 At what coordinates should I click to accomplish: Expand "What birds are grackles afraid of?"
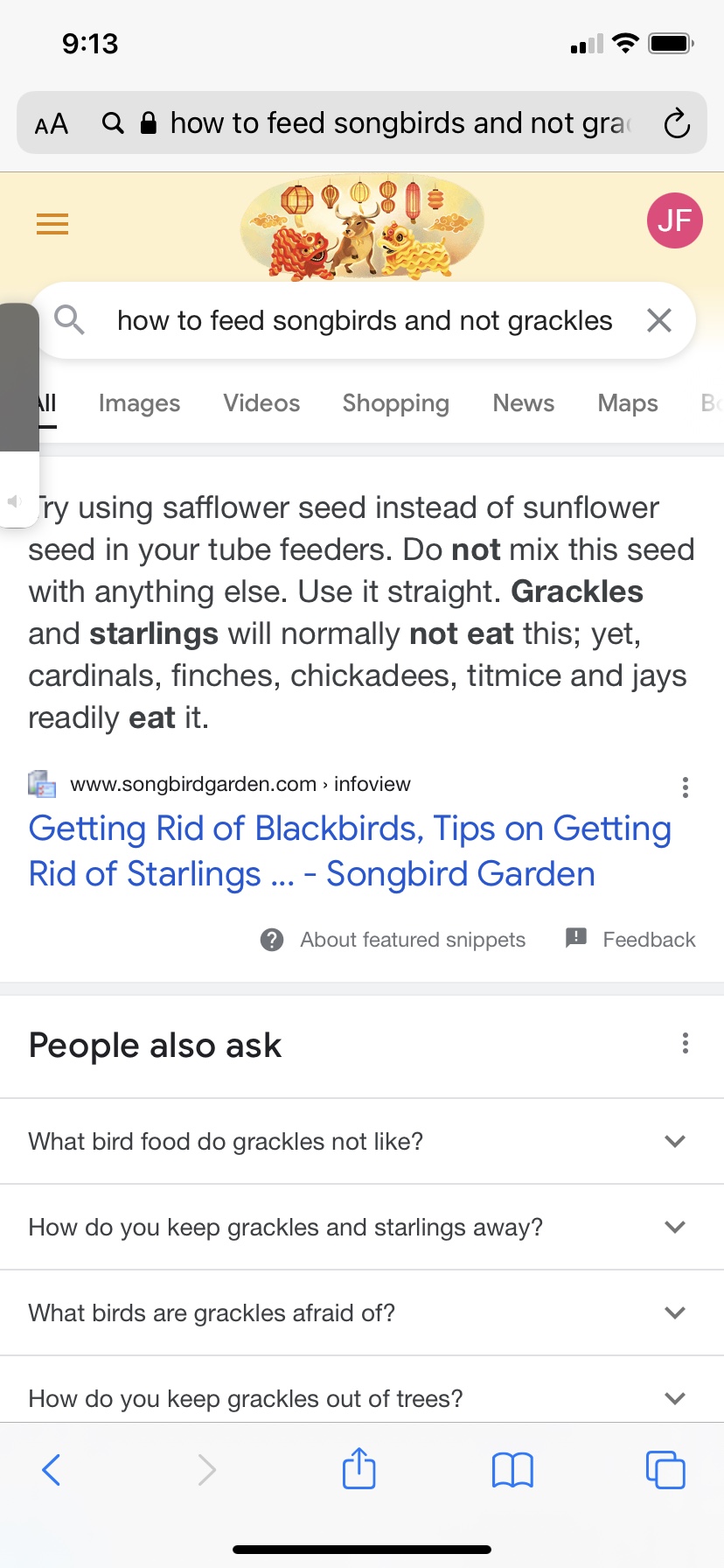(362, 1313)
